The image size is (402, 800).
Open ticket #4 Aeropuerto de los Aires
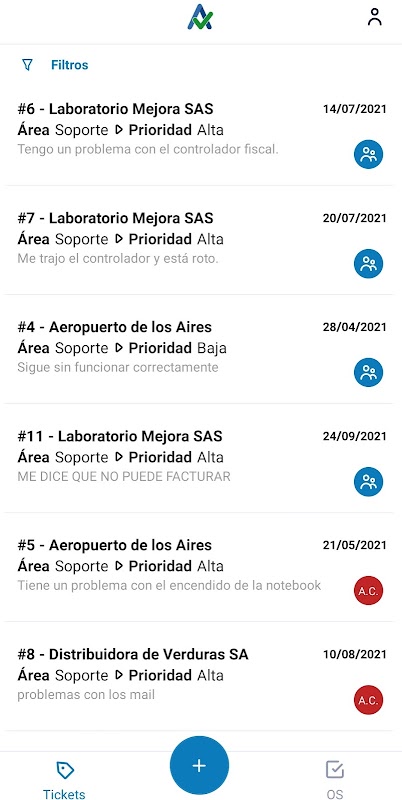click(x=199, y=349)
